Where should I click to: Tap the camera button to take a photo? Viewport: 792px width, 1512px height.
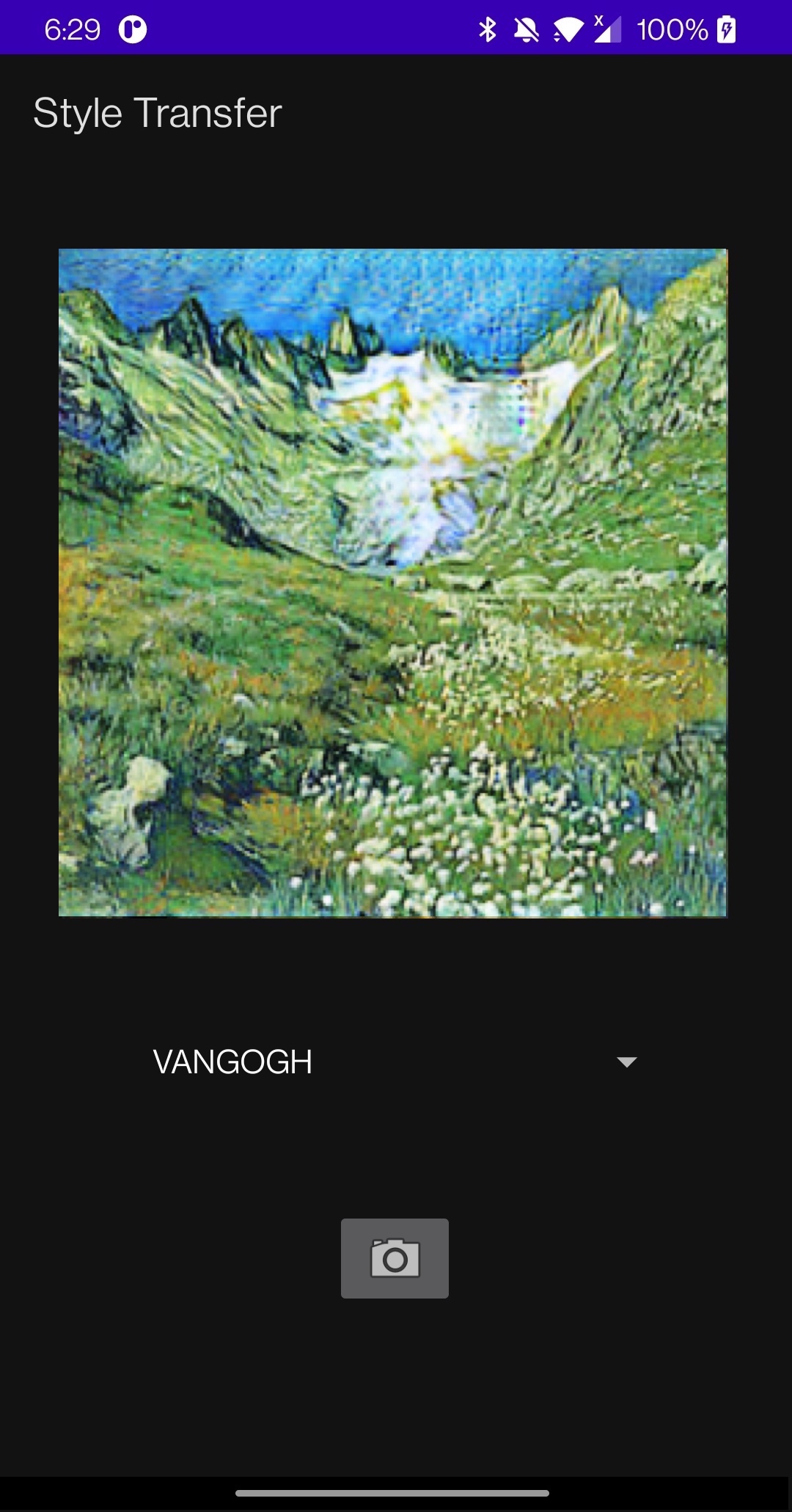[x=395, y=1258]
